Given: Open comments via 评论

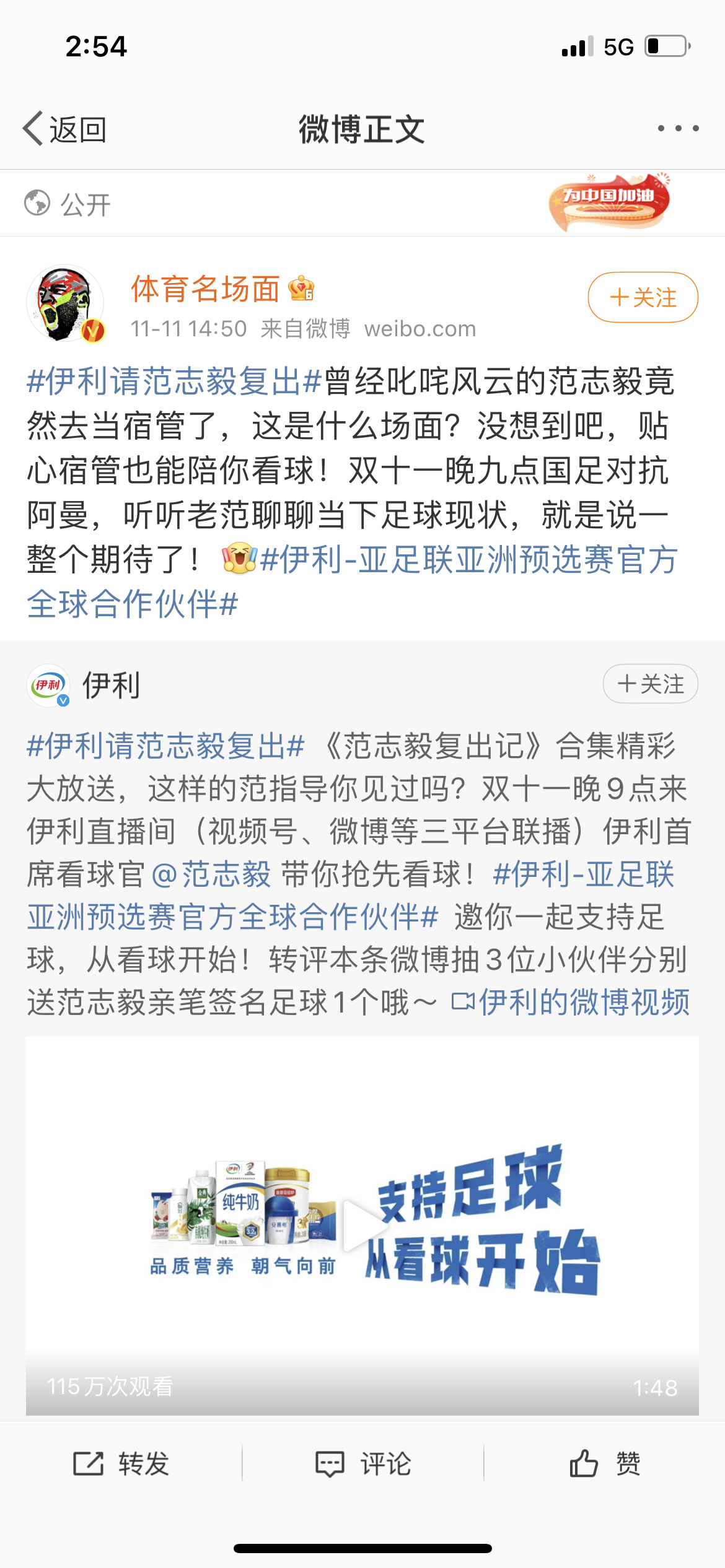Looking at the screenshot, I should click(x=363, y=1464).
